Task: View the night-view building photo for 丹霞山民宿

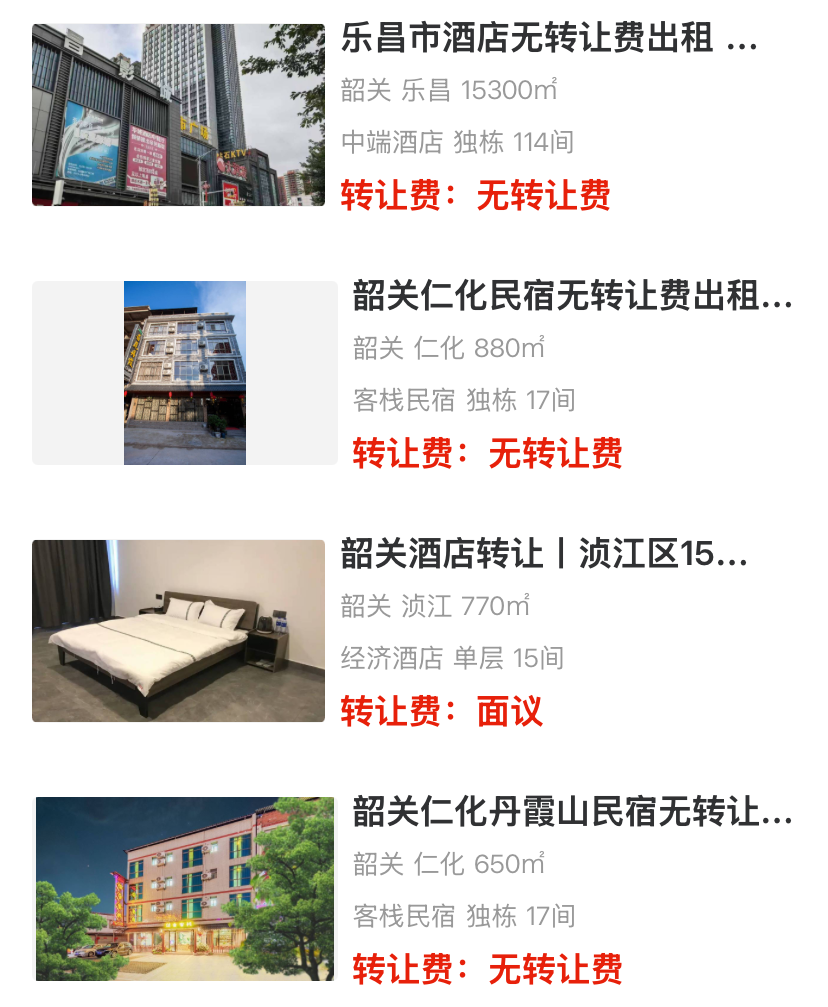Action: (x=183, y=887)
